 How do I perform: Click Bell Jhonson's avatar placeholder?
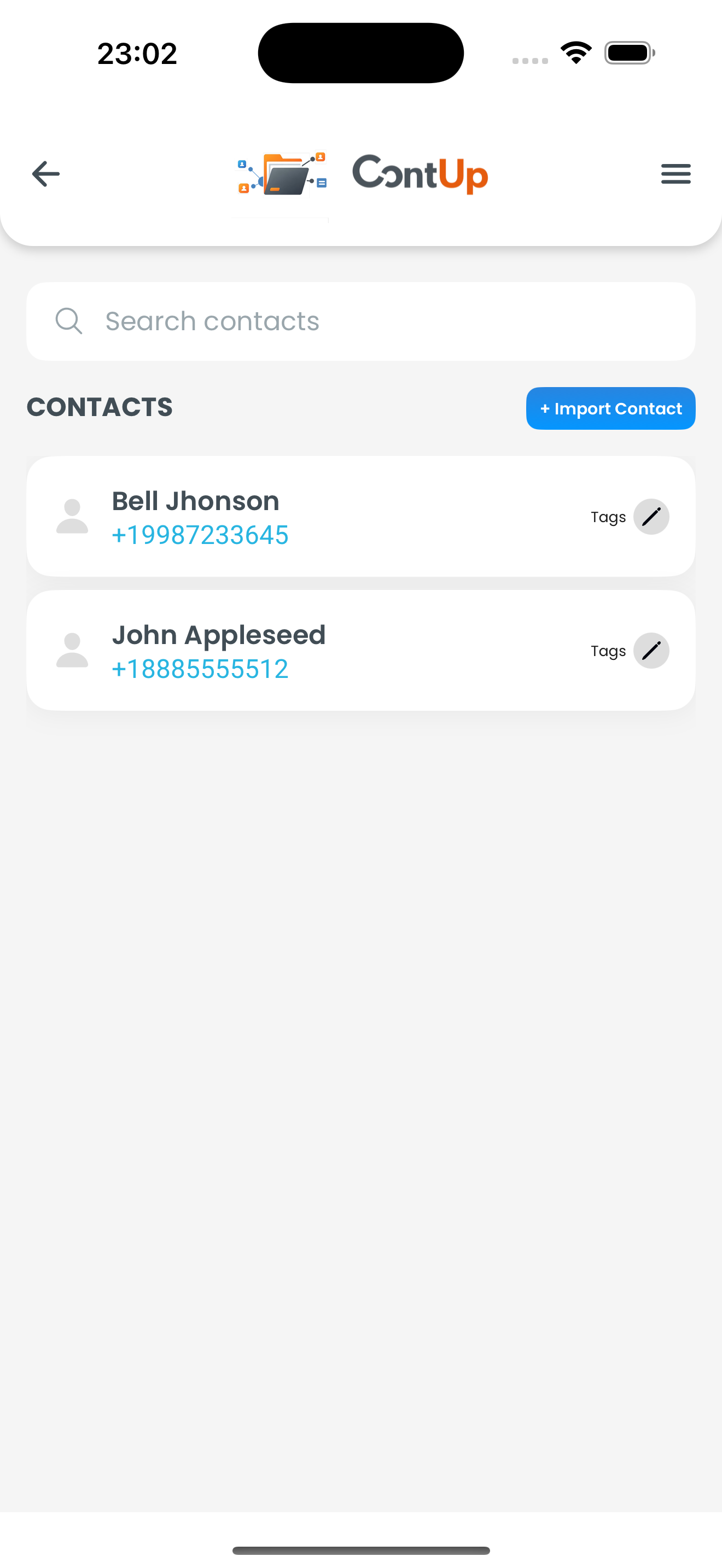[72, 516]
